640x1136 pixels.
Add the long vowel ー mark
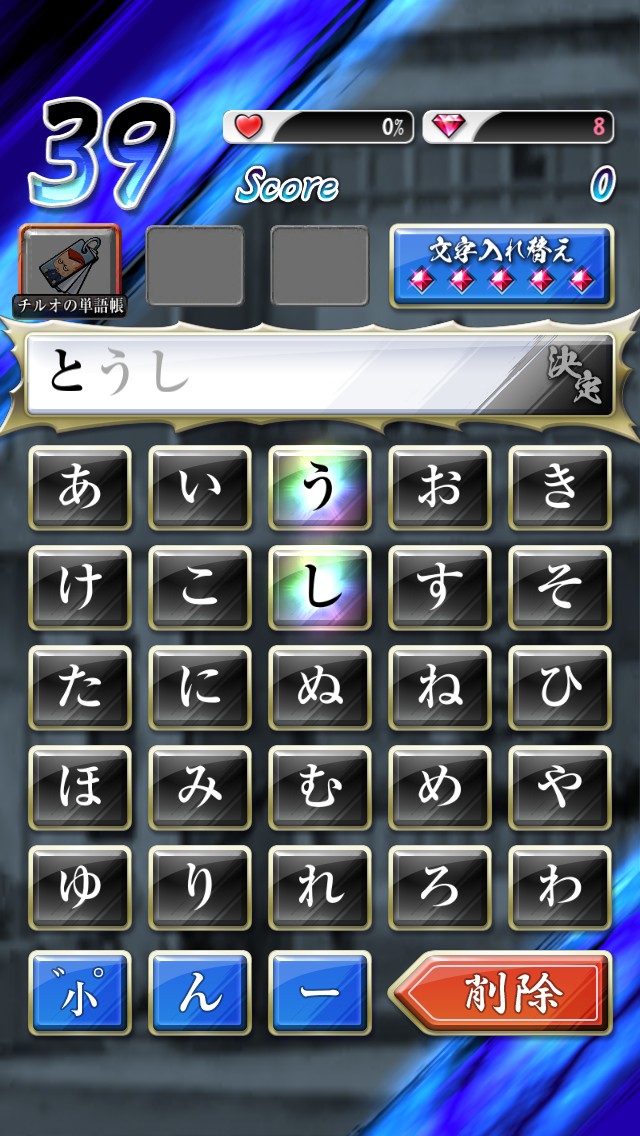pyautogui.click(x=320, y=993)
